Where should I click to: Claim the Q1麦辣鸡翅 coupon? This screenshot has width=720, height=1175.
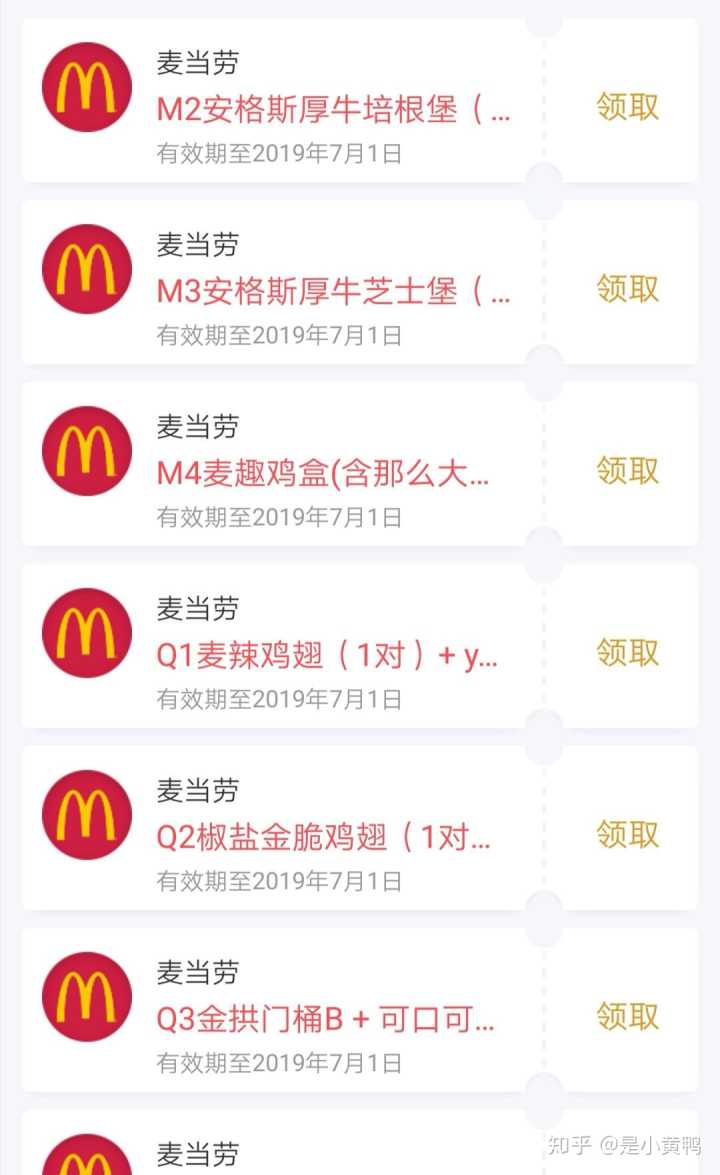pos(627,652)
